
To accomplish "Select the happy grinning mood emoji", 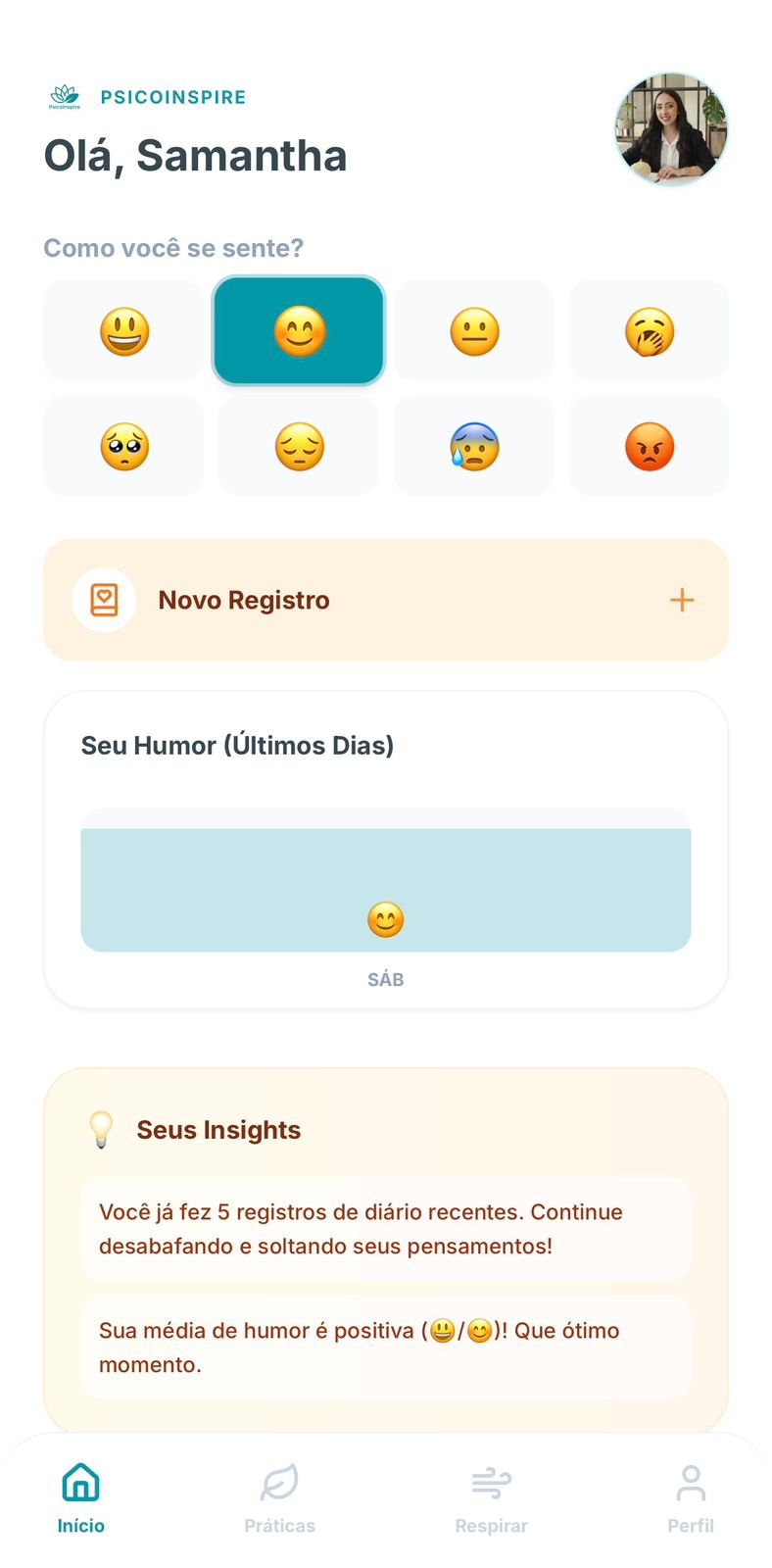I will click(x=123, y=330).
